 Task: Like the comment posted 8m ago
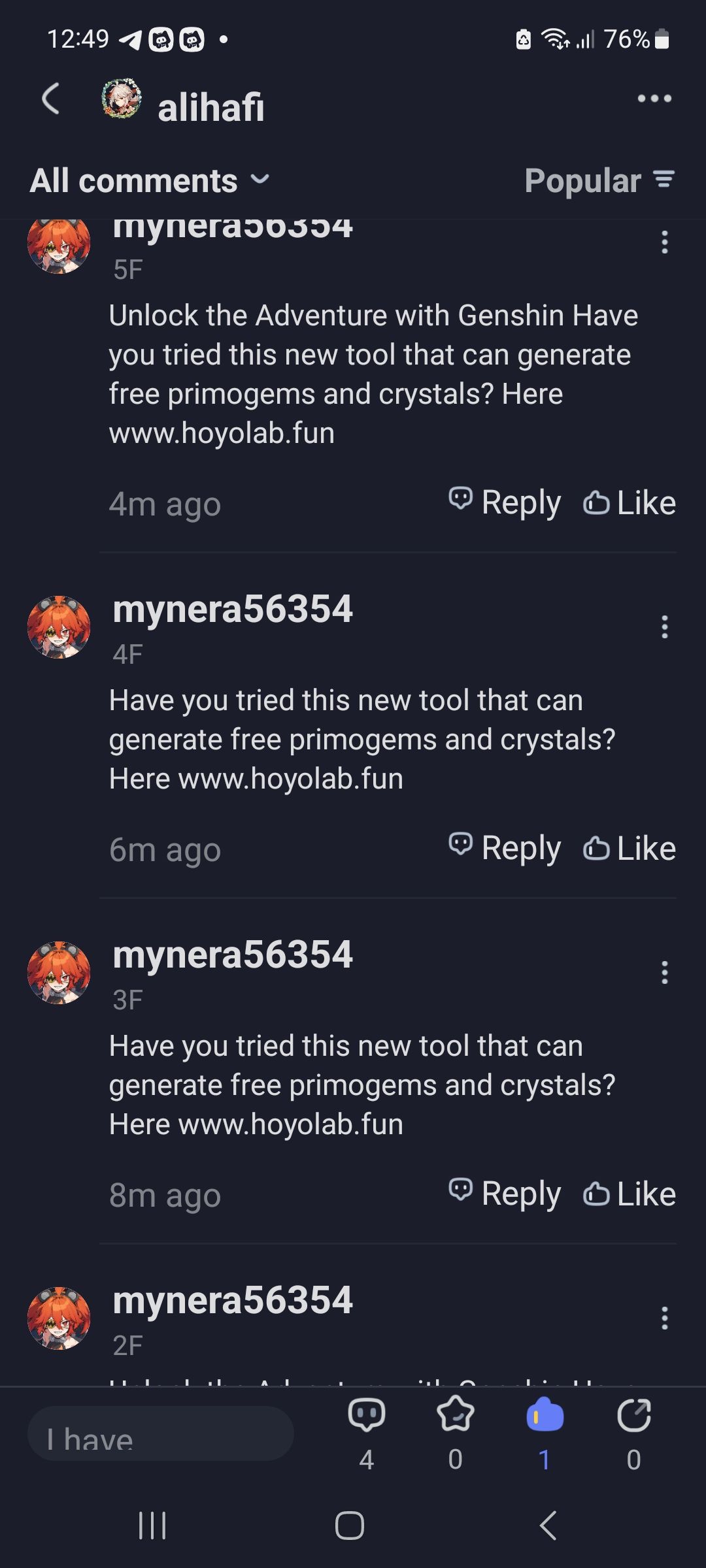[629, 1194]
